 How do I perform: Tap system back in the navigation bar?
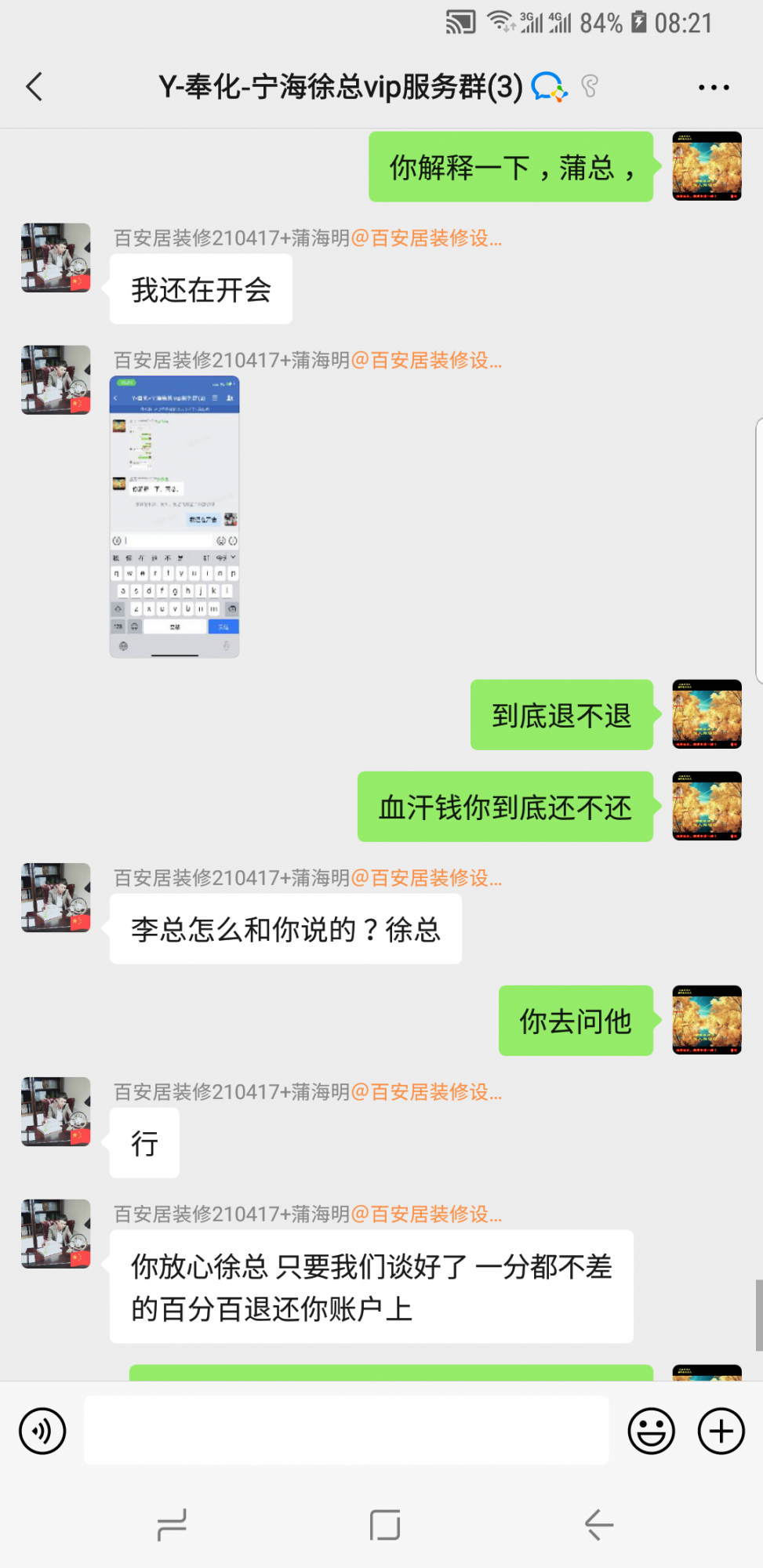599,1525
